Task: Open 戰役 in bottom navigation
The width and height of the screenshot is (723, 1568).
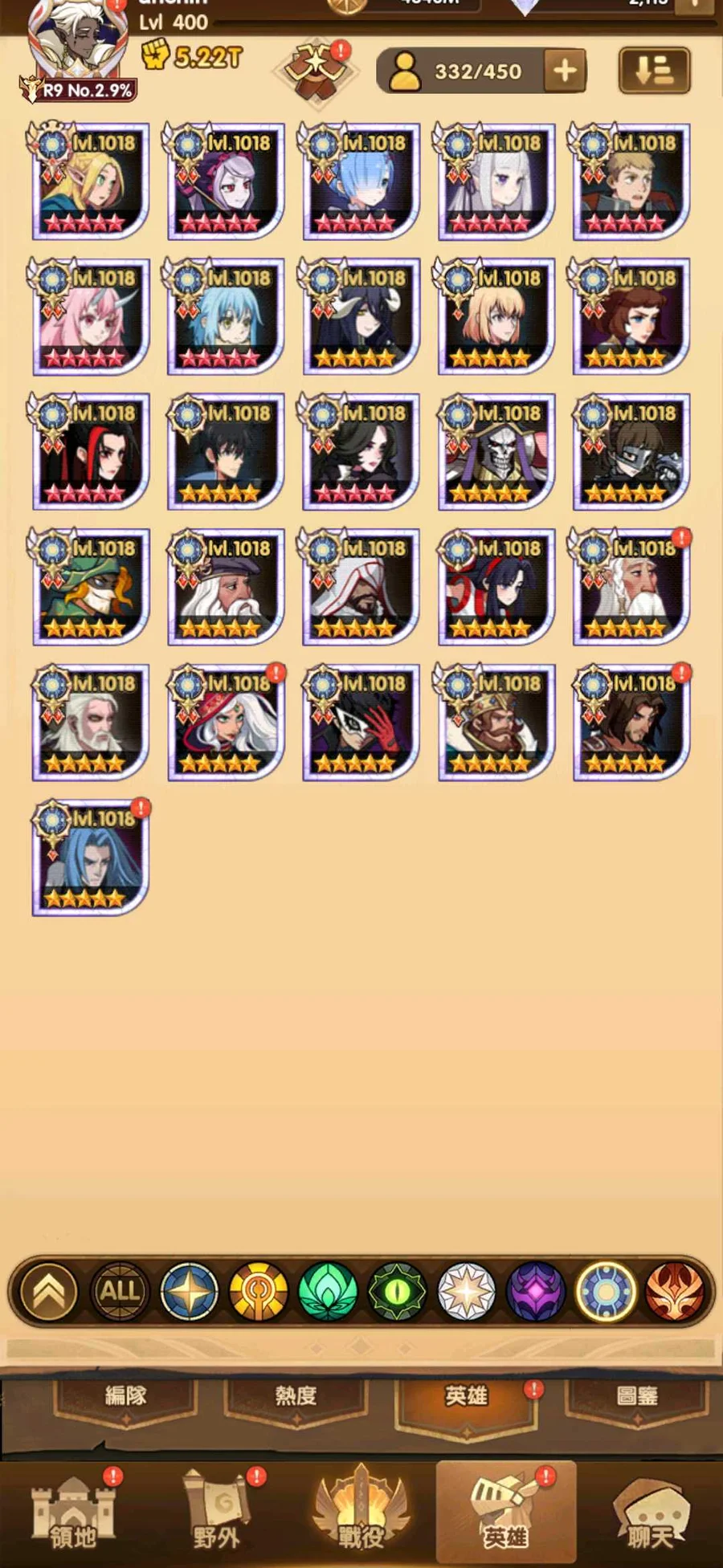Action: click(361, 1513)
